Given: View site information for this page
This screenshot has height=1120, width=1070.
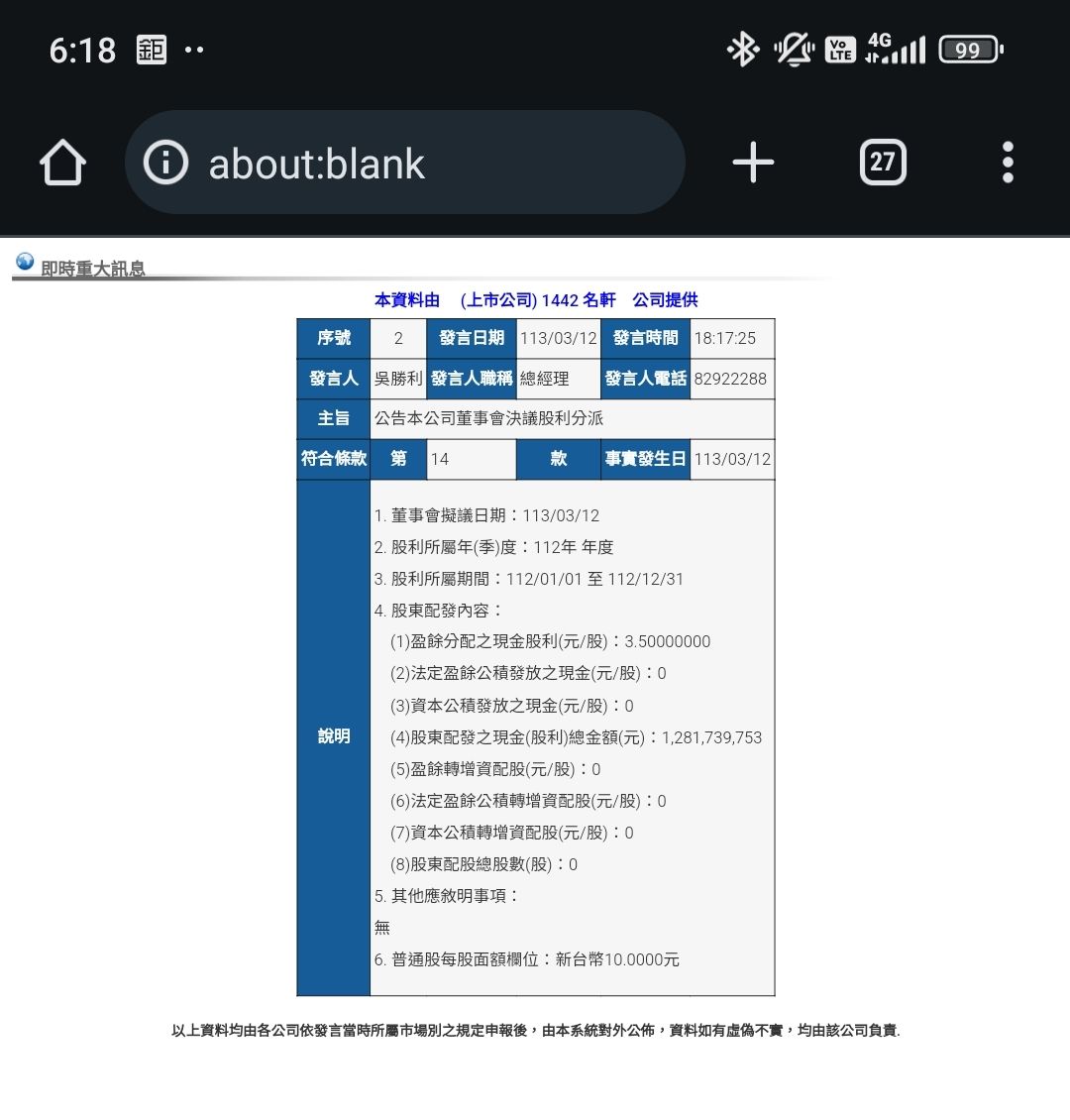Looking at the screenshot, I should click(165, 163).
